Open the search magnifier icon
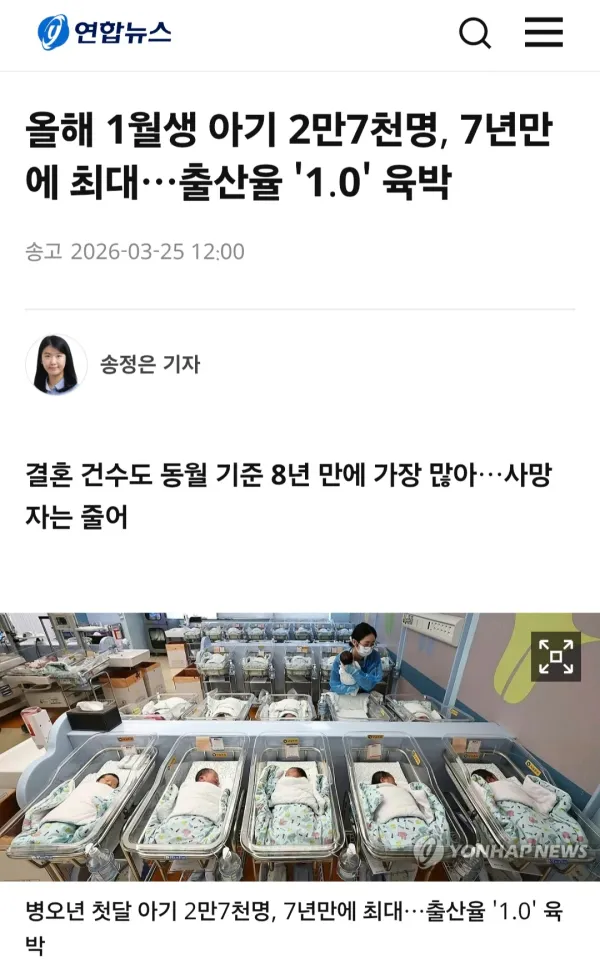 pyautogui.click(x=475, y=33)
